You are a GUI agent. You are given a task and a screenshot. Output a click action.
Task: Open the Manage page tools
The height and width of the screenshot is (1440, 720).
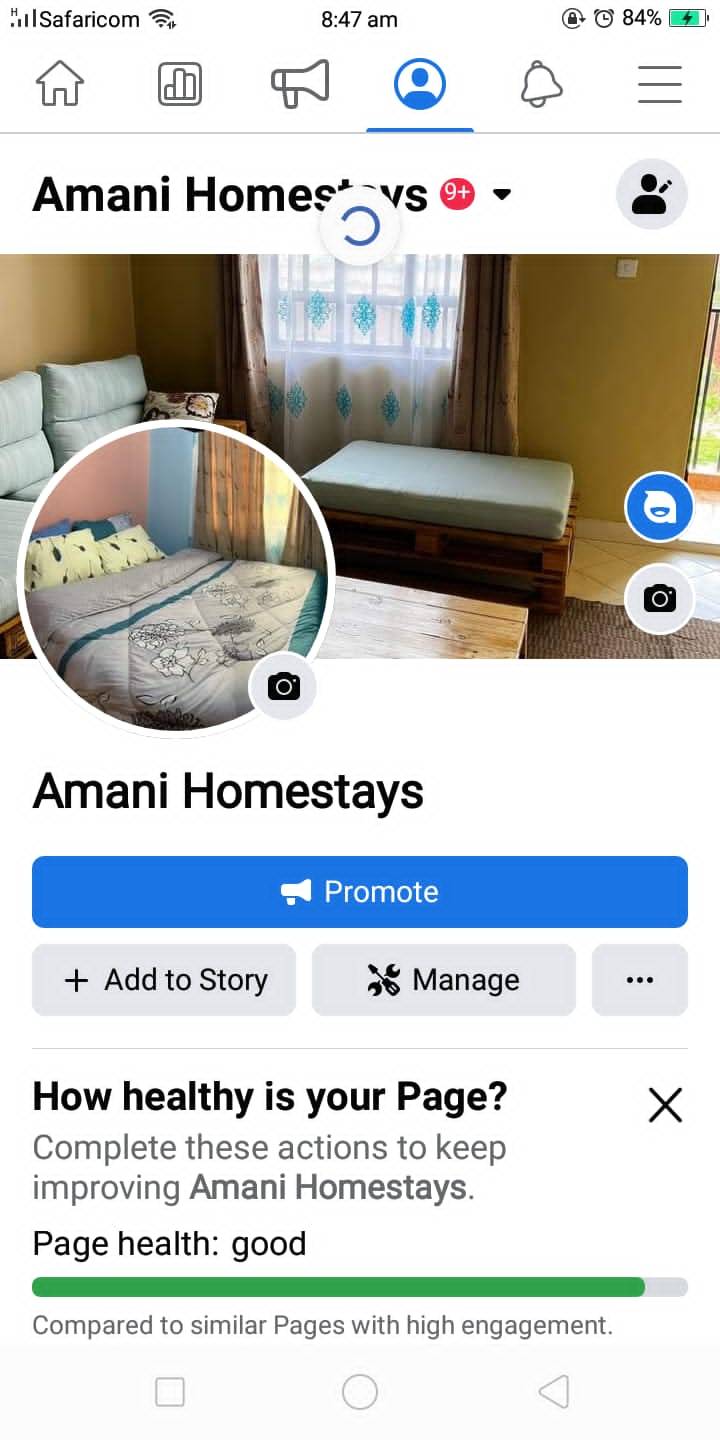(x=444, y=980)
